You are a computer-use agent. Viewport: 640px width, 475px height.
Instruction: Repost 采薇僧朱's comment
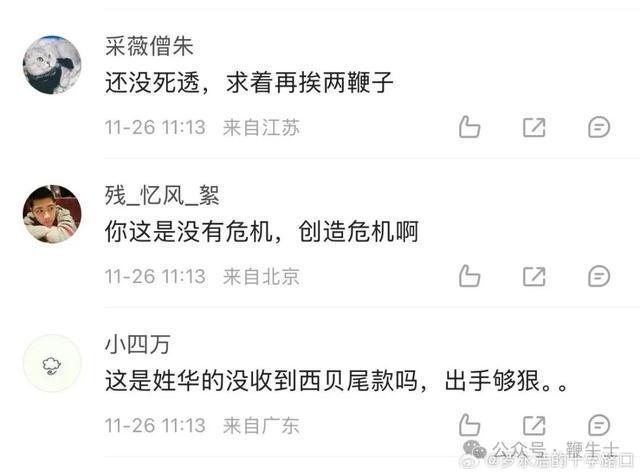(x=534, y=127)
